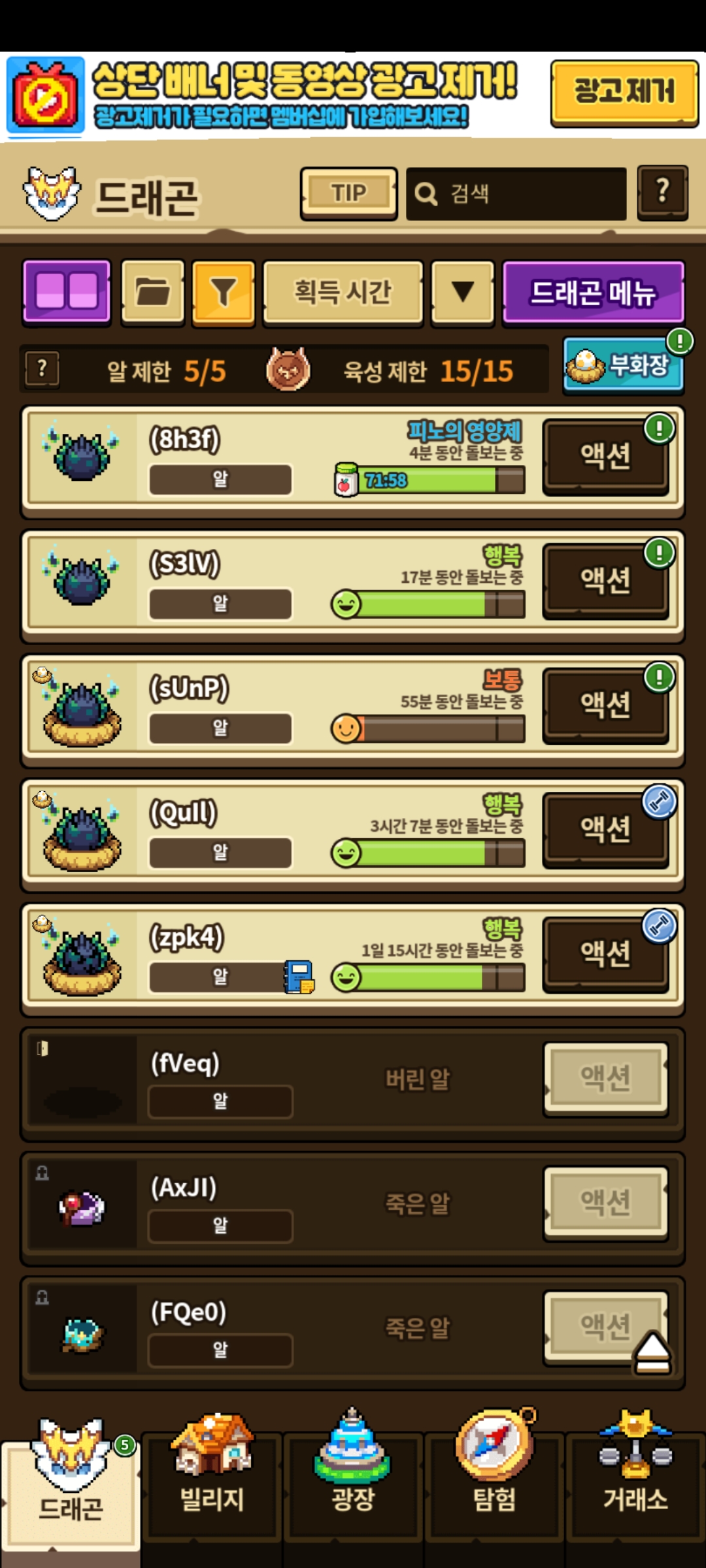
Task: Select the 획득 시간 sort option
Action: click(x=343, y=291)
